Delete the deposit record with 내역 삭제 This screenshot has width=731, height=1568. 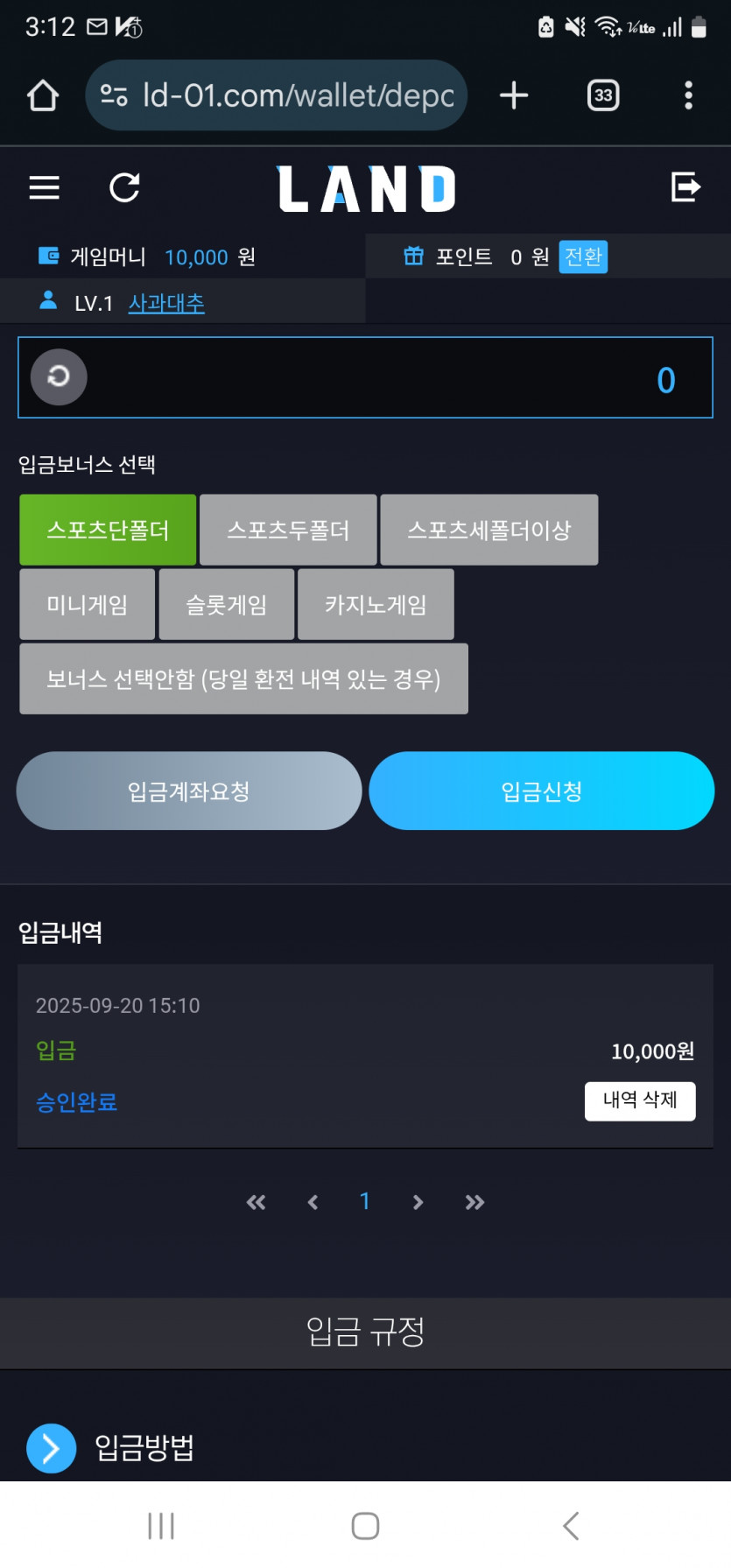640,1100
